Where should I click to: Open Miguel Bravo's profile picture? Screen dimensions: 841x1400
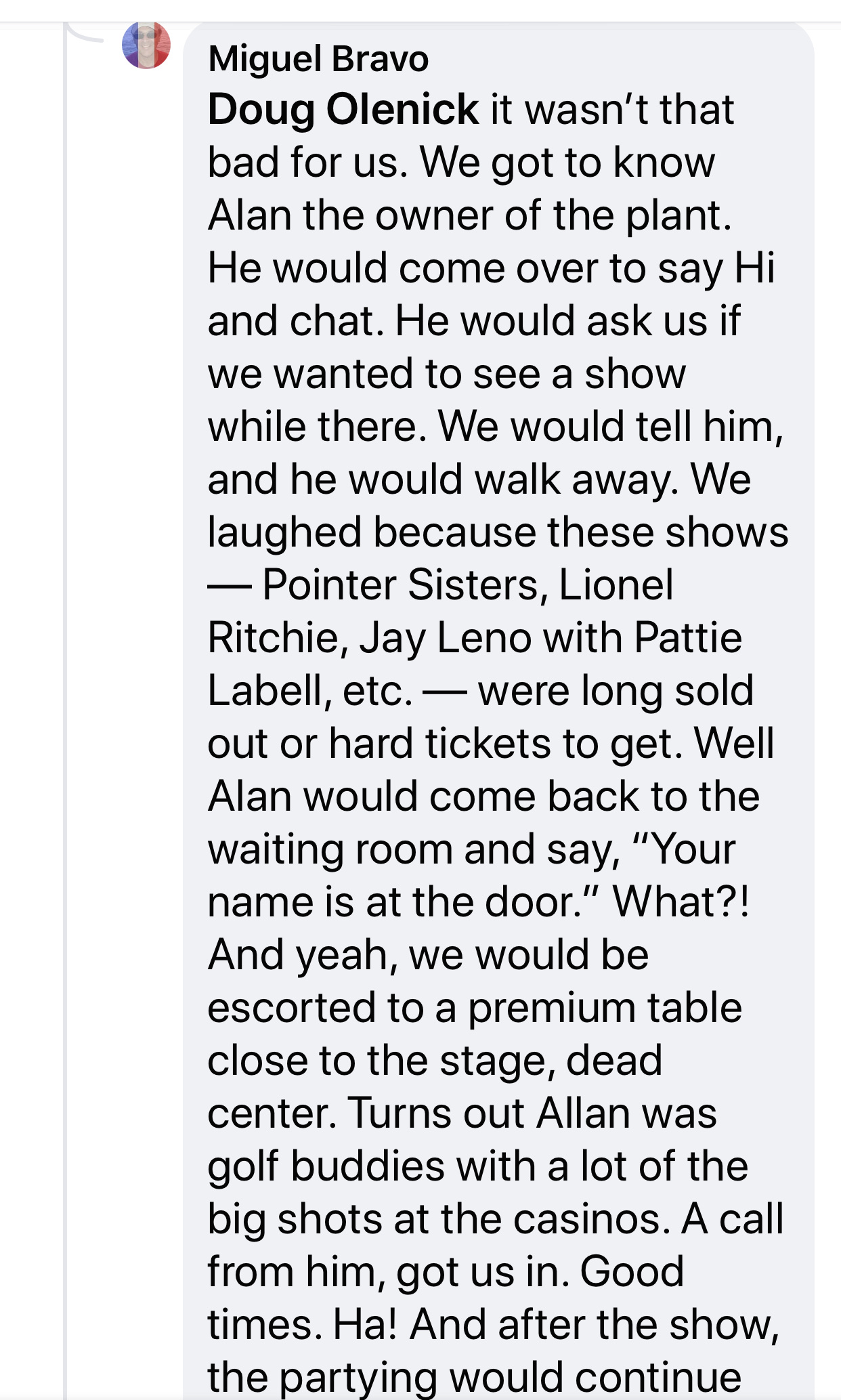coord(146,45)
